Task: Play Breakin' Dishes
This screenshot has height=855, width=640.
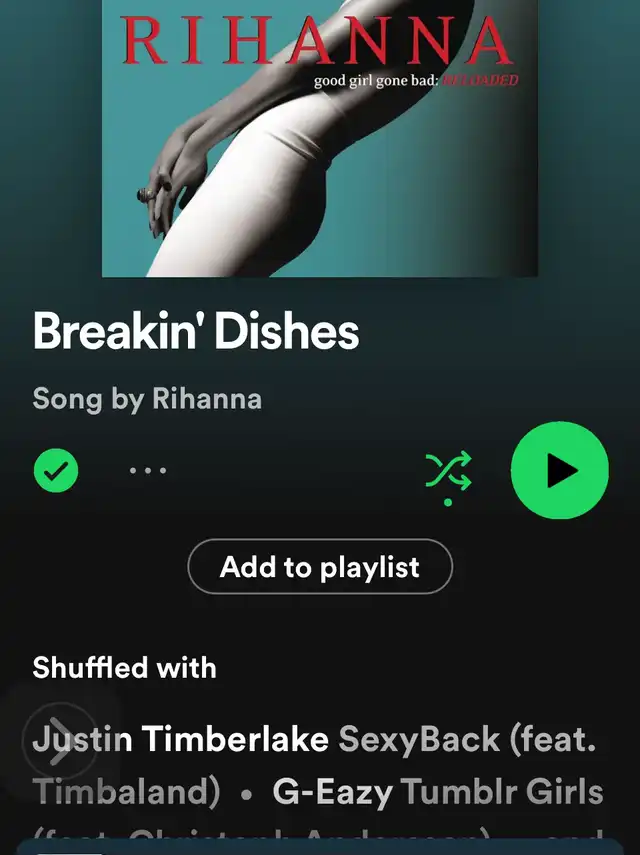Action: click(x=559, y=470)
